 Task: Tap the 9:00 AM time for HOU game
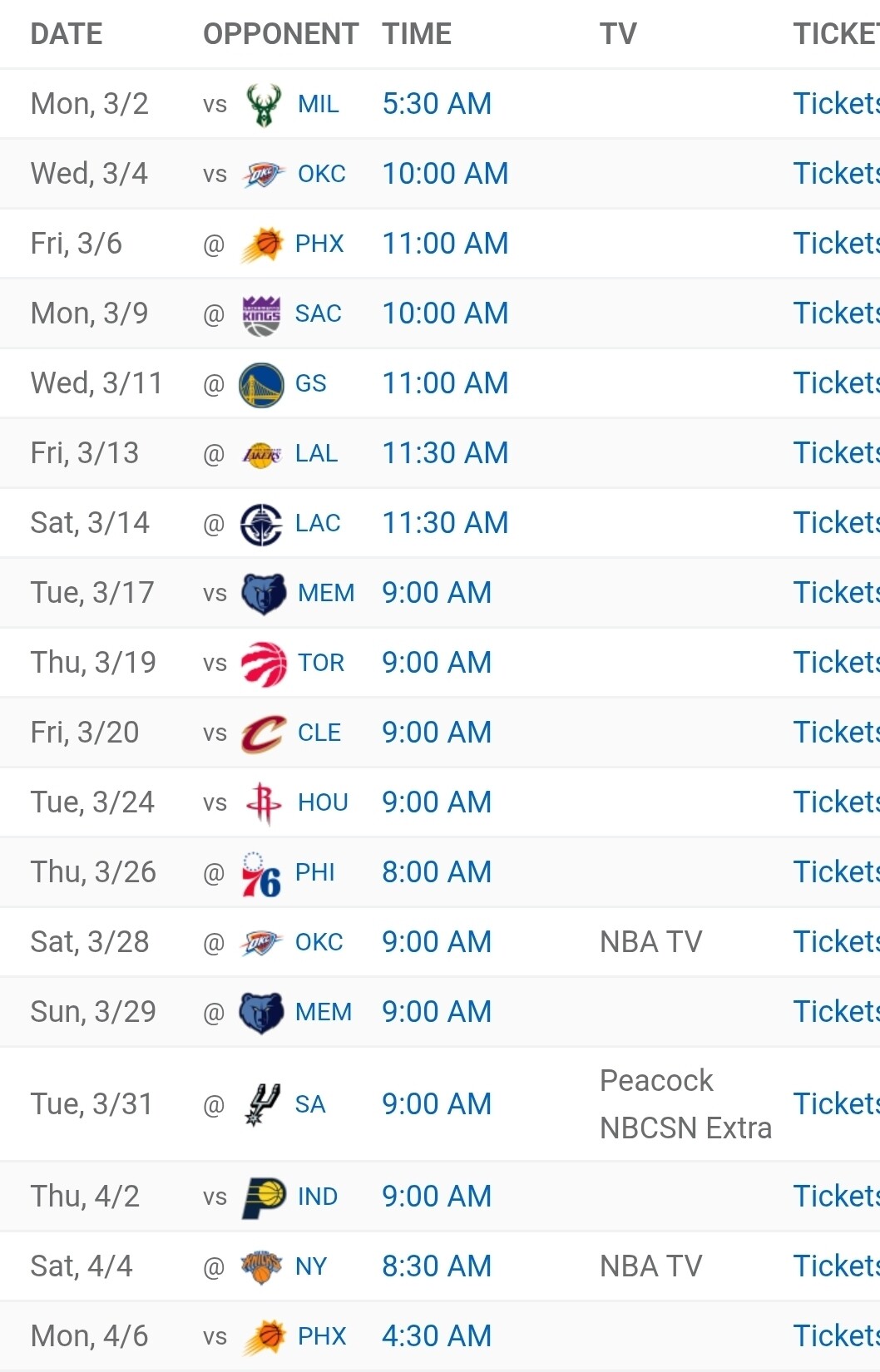pos(437,802)
